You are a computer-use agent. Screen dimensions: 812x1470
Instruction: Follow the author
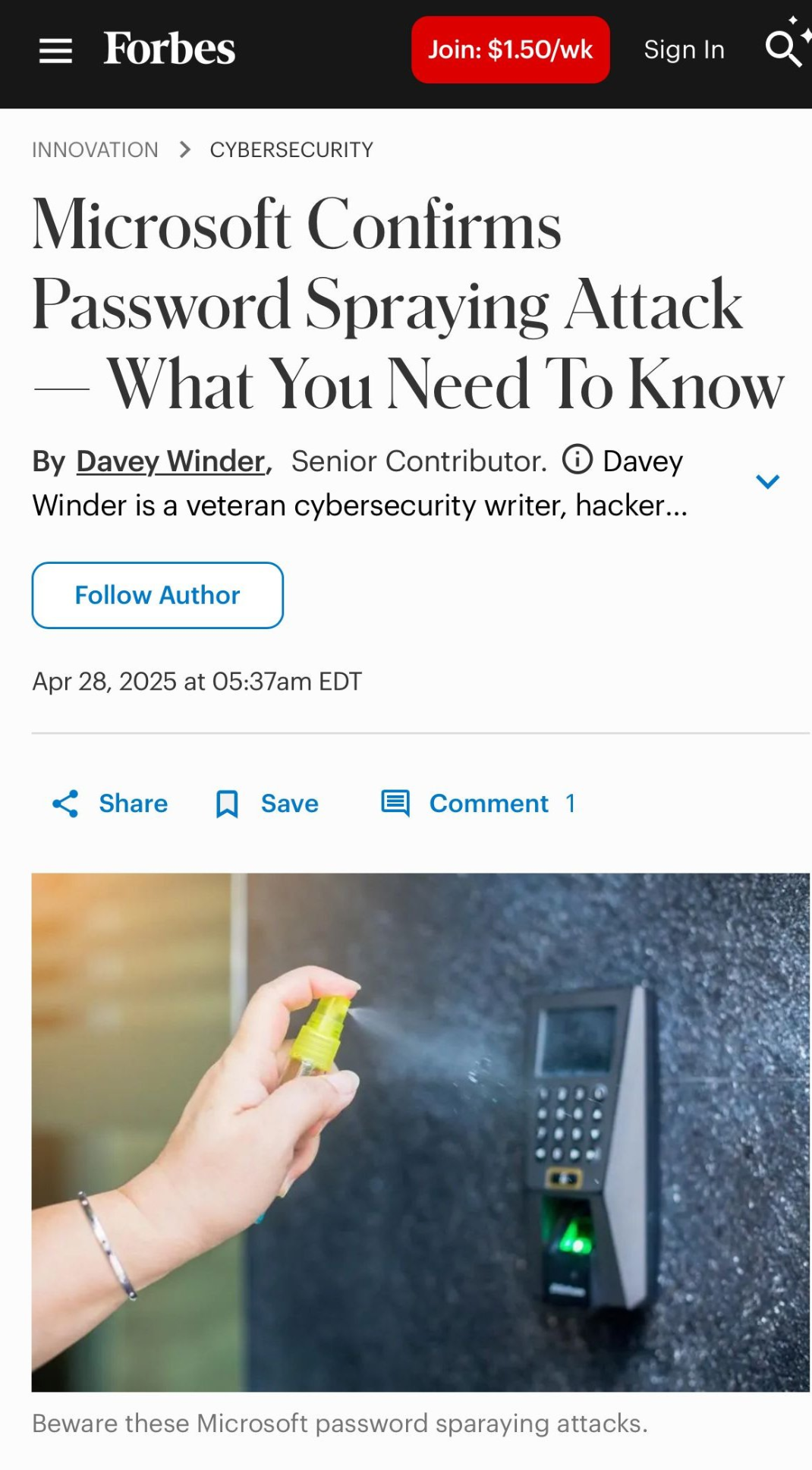157,595
